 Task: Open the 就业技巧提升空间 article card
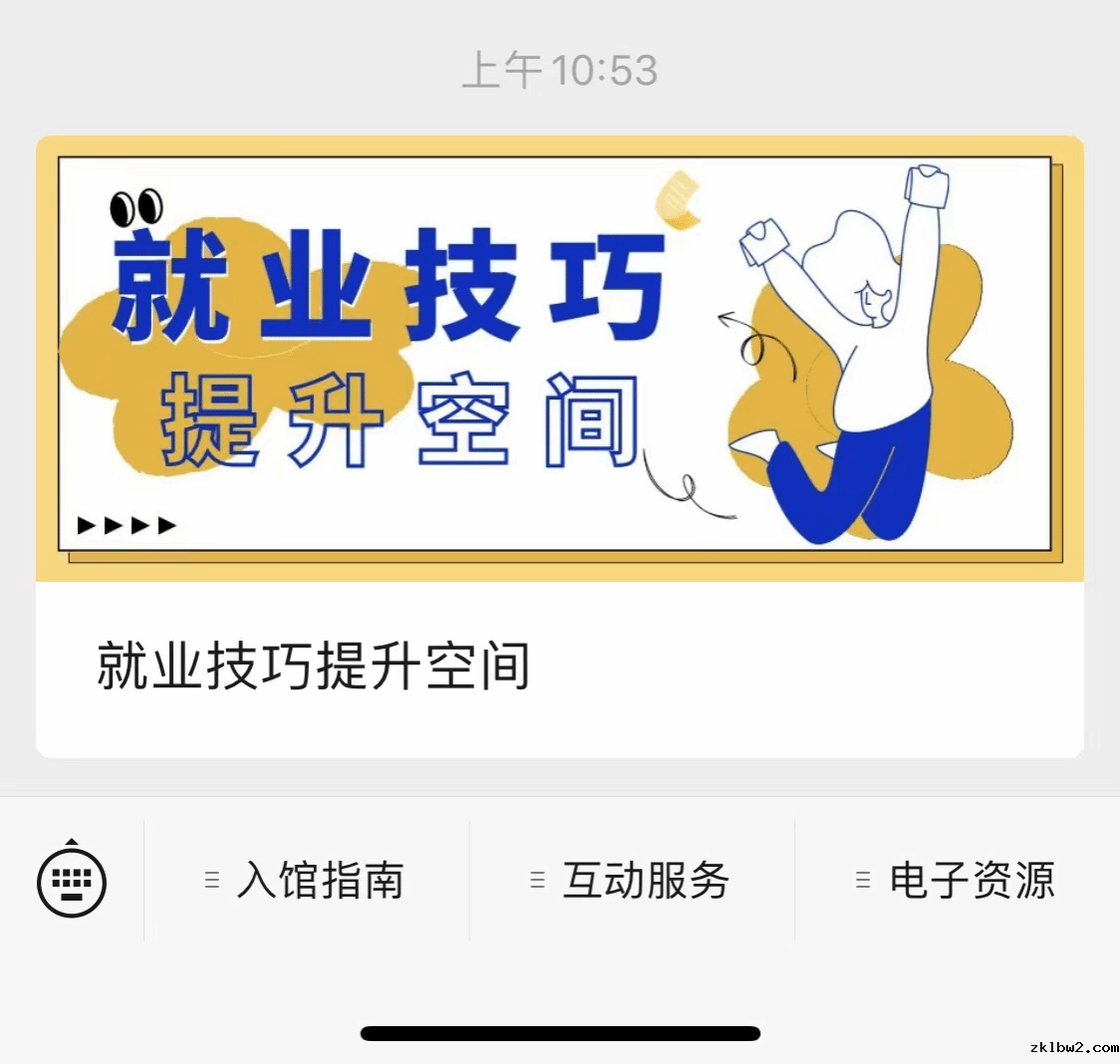[559, 446]
